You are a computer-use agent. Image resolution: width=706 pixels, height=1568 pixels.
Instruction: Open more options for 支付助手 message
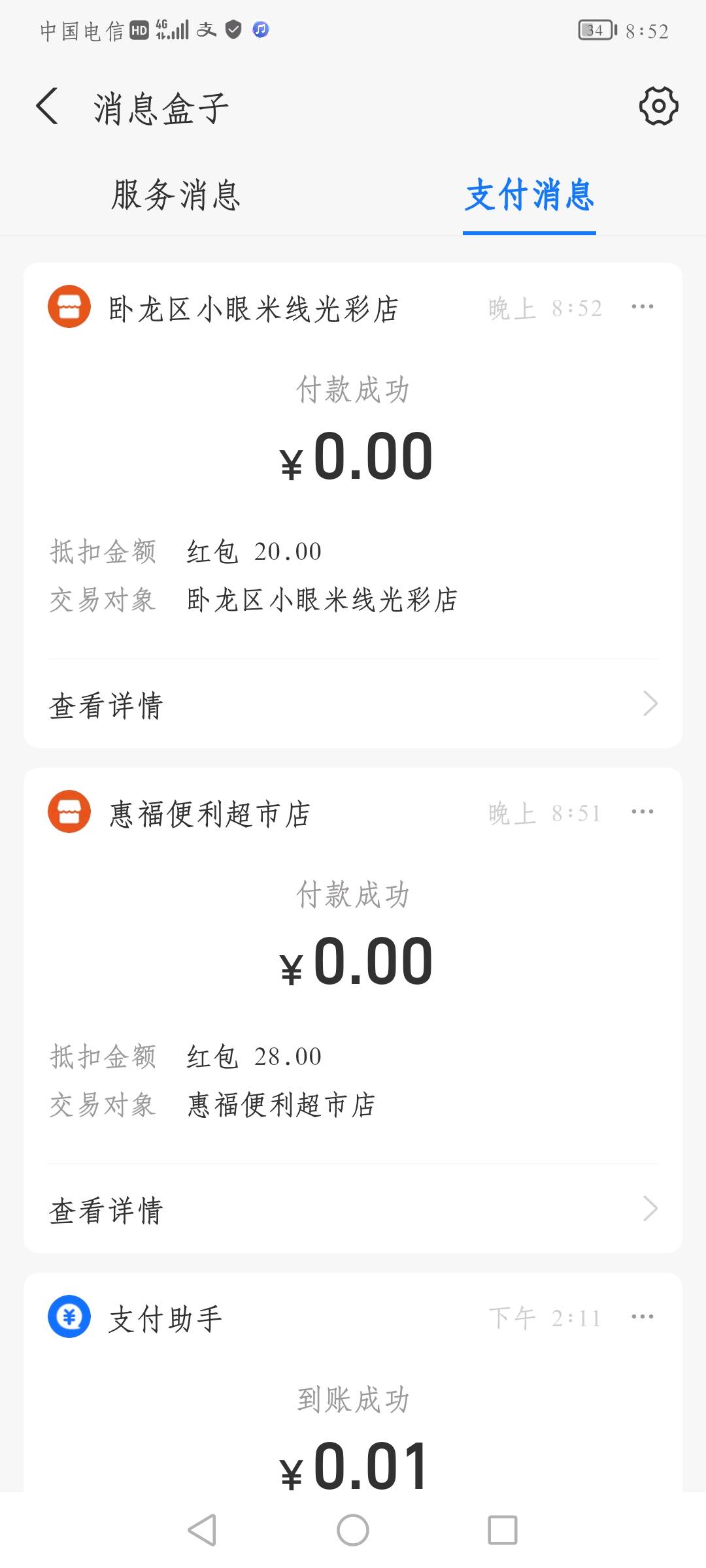click(643, 1316)
